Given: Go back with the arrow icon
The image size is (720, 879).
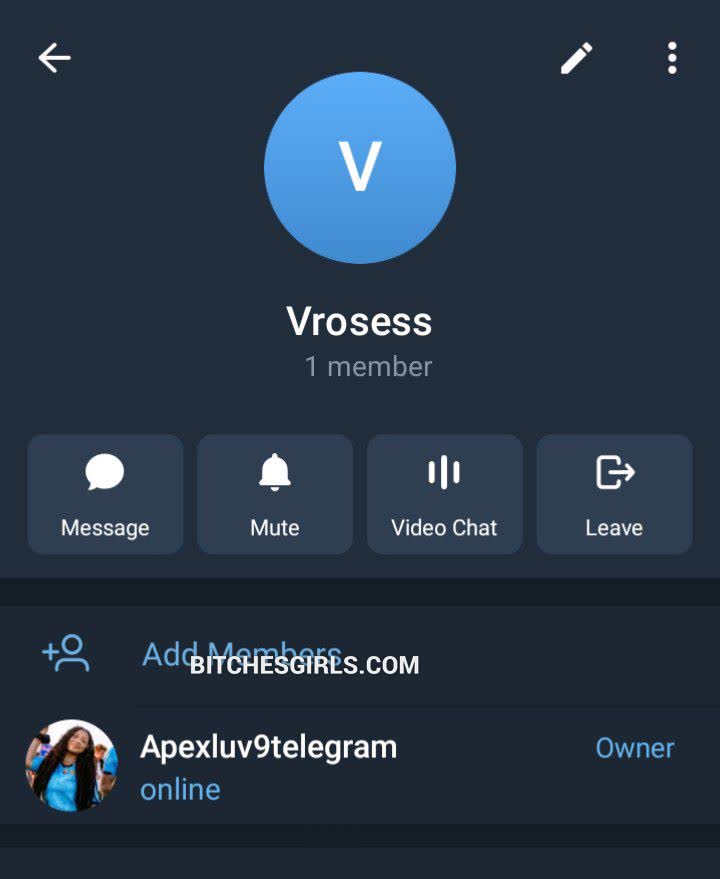Looking at the screenshot, I should pos(54,58).
